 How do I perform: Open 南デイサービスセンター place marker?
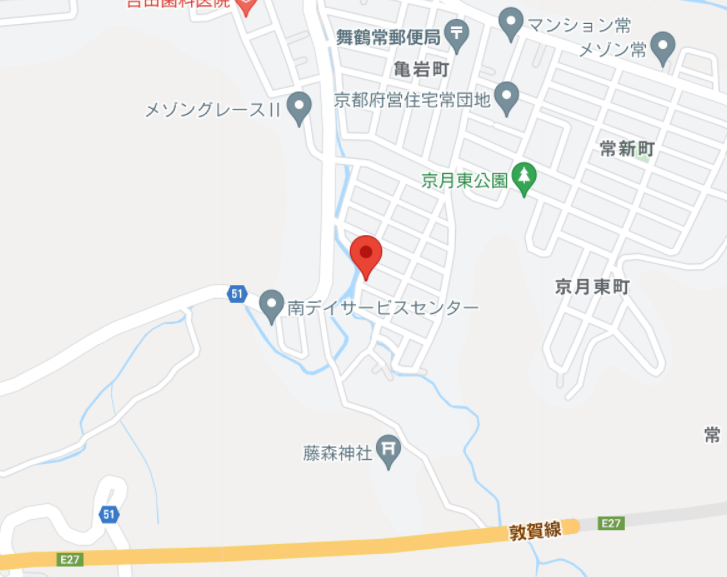pos(271,306)
